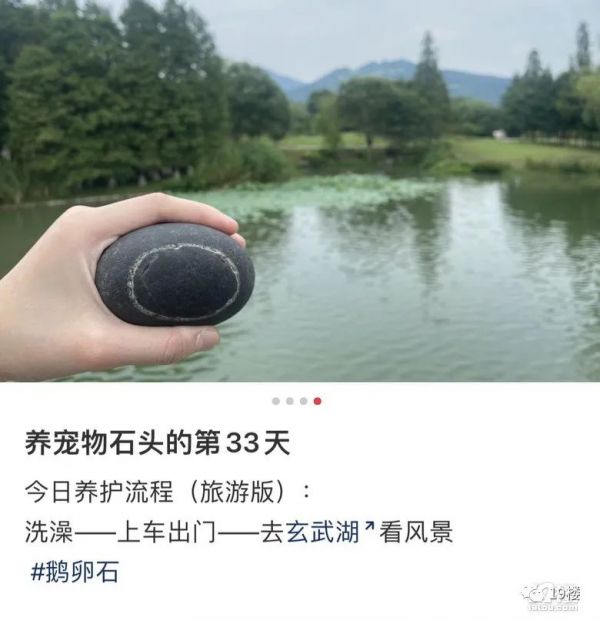This screenshot has height=620, width=600.
Task: Tap the image page indicator dots
Action: click(296, 401)
